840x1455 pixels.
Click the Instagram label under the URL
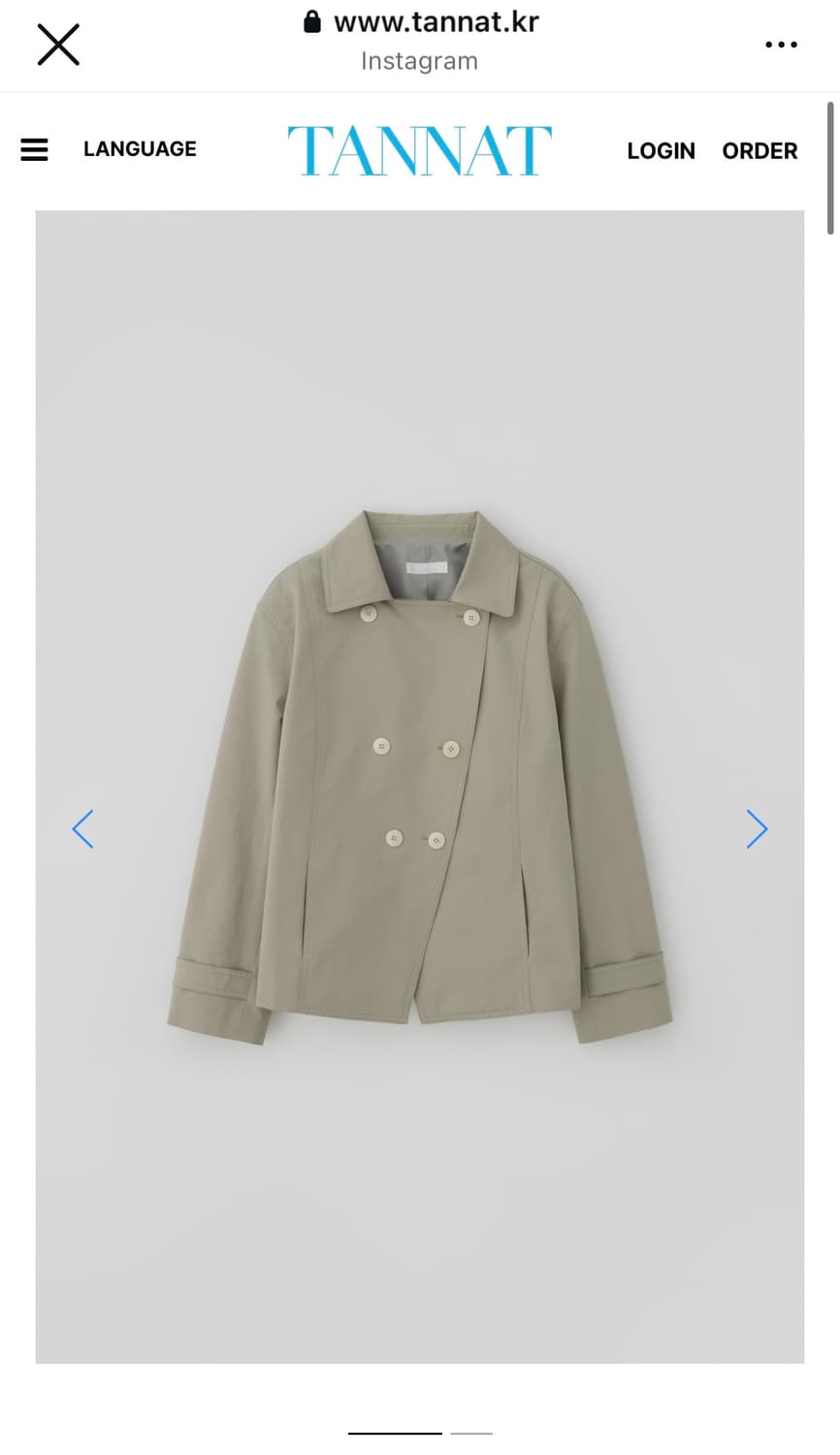pyautogui.click(x=420, y=61)
